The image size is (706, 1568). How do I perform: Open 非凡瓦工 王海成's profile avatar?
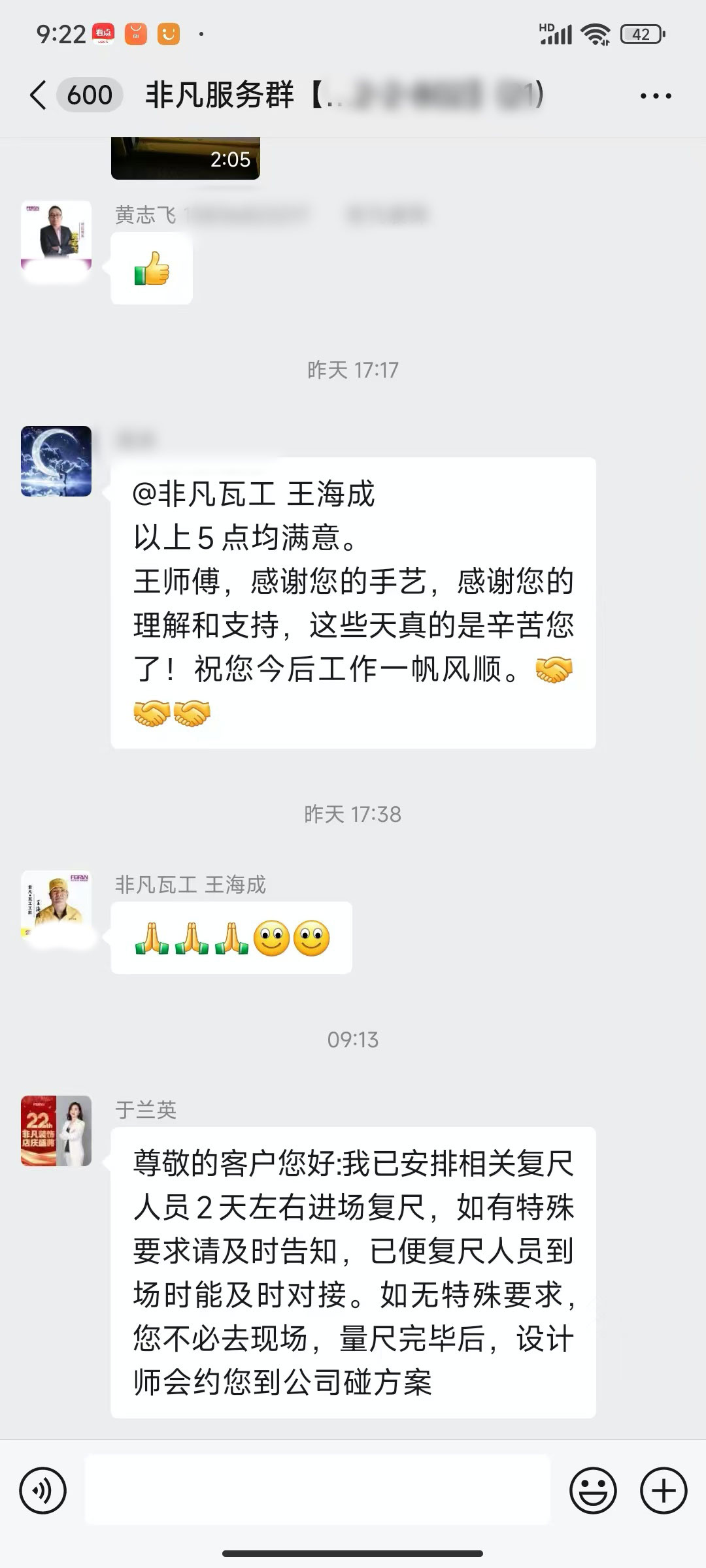click(56, 906)
